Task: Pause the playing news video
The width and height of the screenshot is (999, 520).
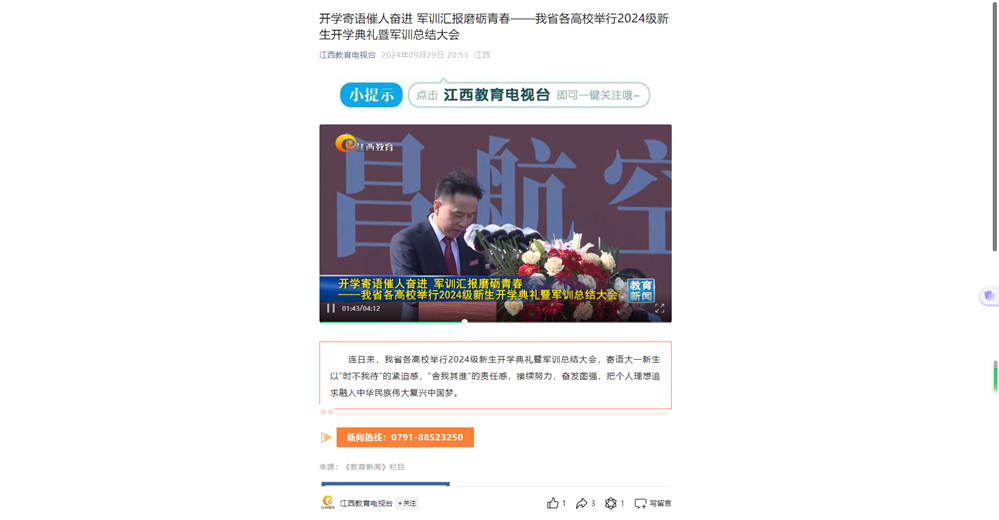Action: [331, 308]
